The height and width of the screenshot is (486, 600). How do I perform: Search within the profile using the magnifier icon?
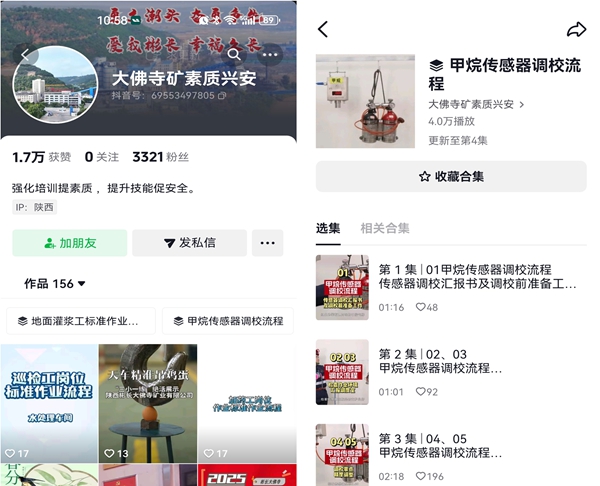pos(234,54)
